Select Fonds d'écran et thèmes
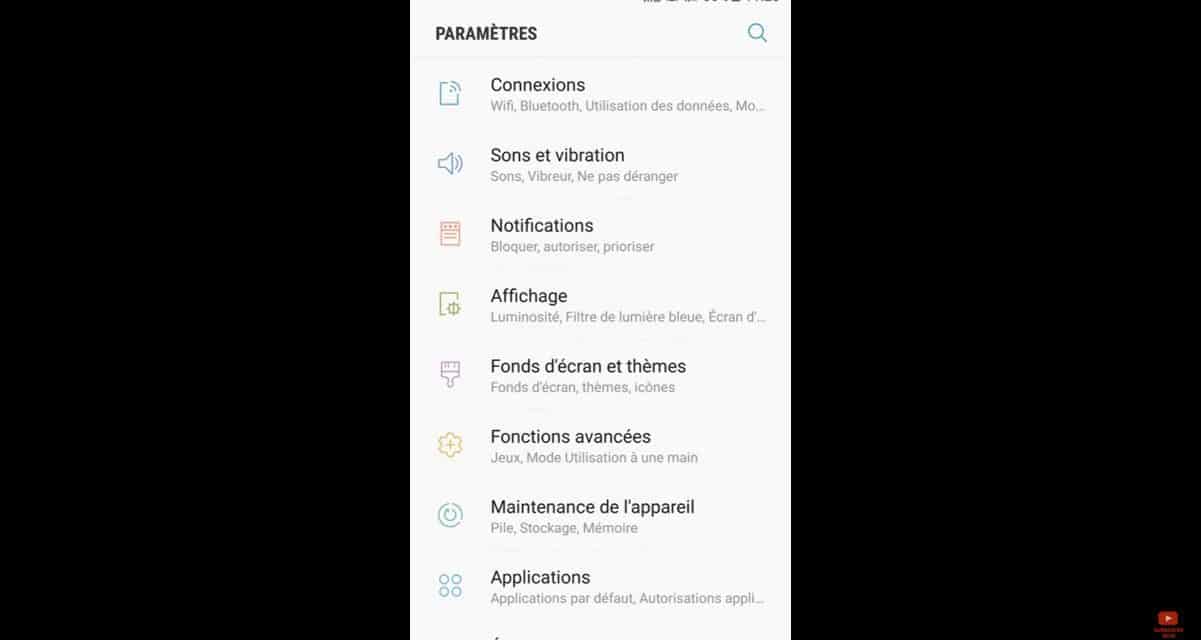Screen dimensions: 1201x640 pos(600,375)
